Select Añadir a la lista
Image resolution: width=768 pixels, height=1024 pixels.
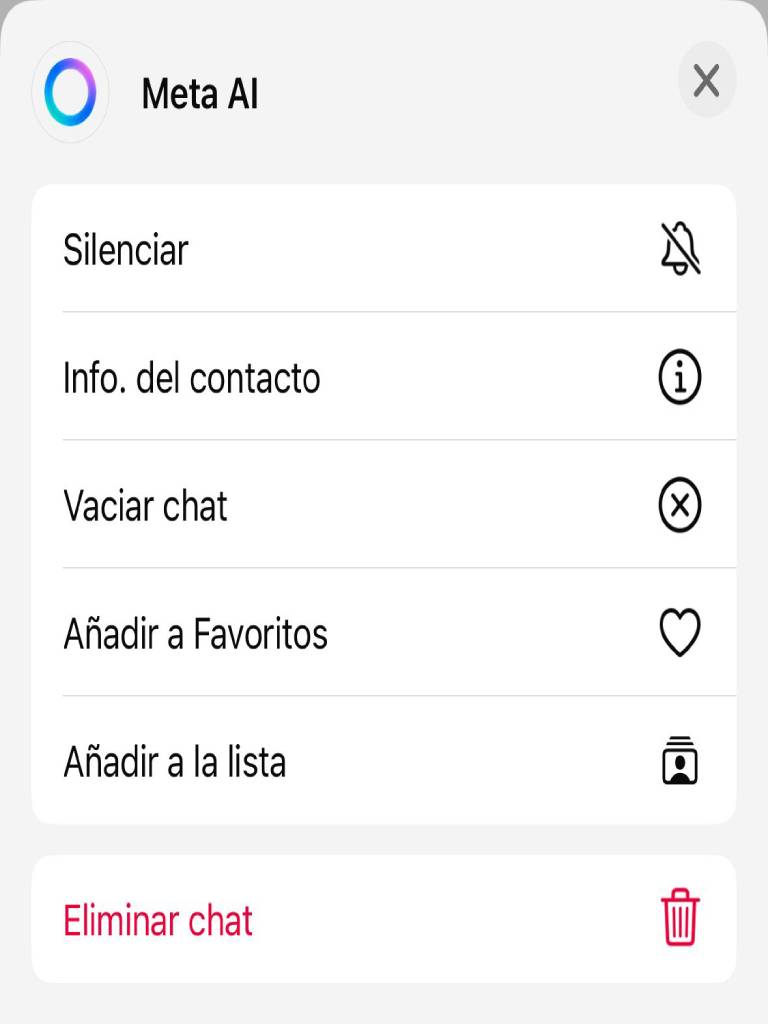(384, 762)
